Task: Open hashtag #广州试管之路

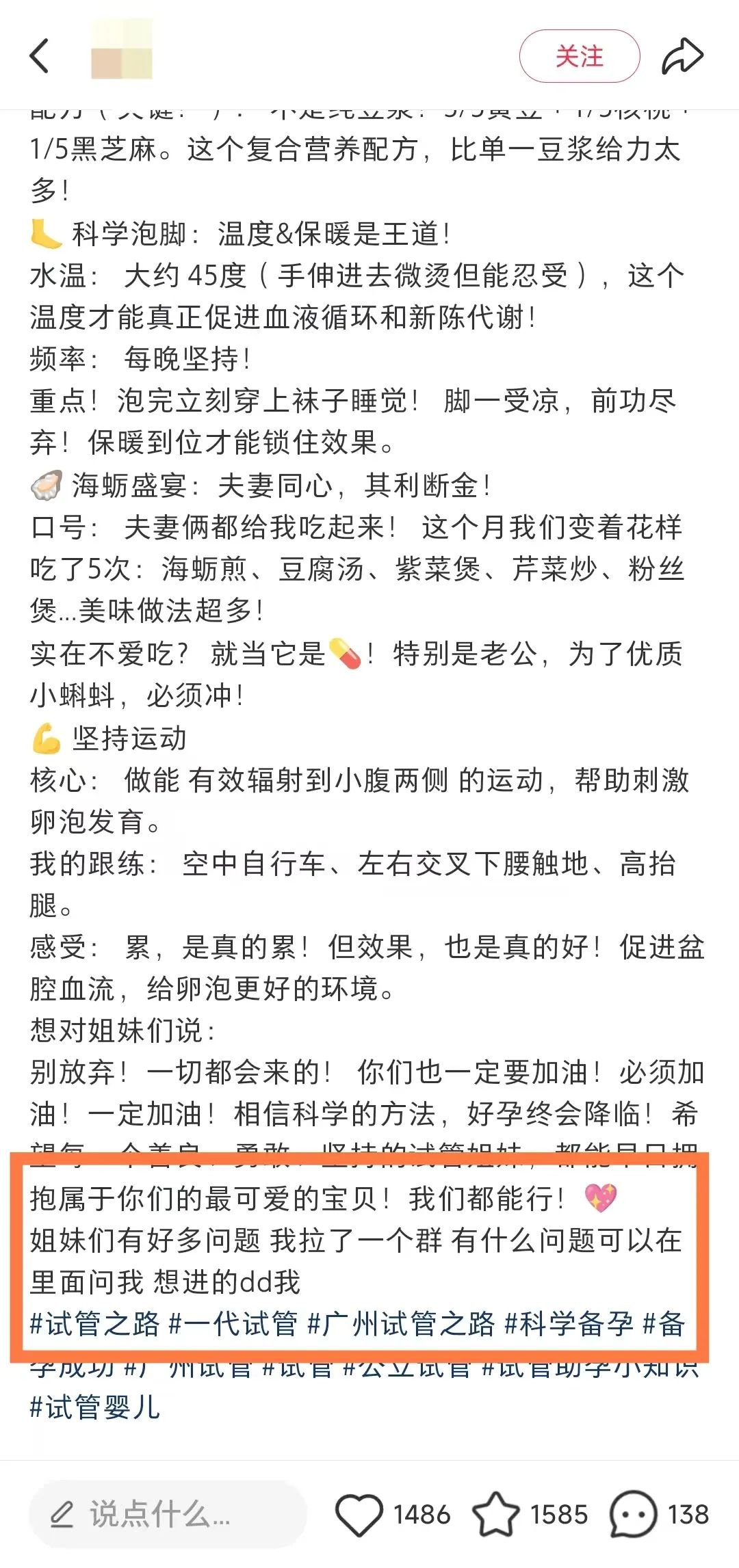Action: 401,1324
